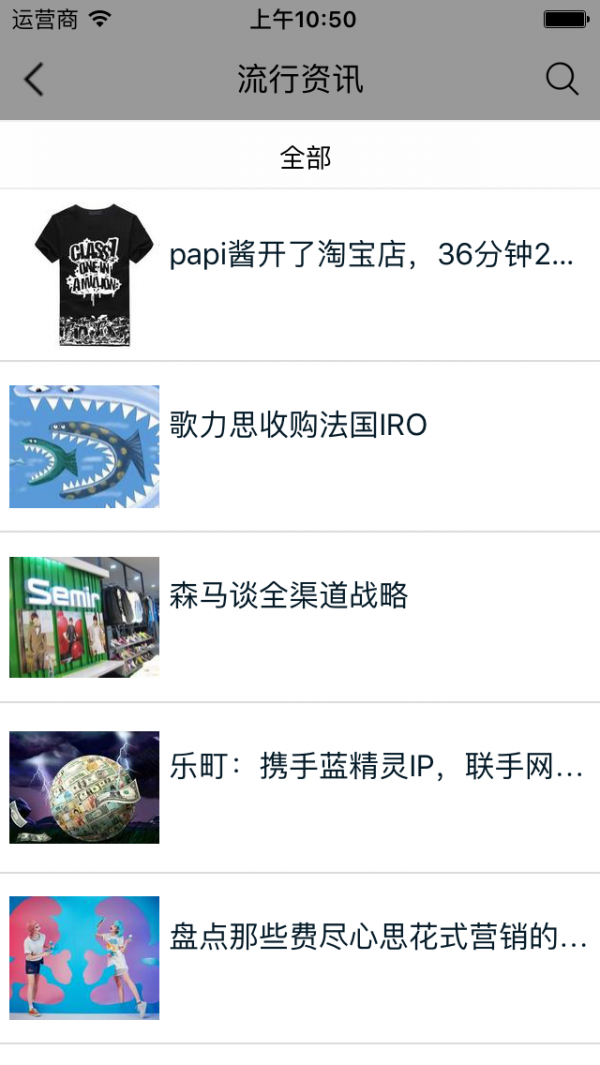Screen dimensions: 600x1065
Task: Select the 全部 category tab
Action: click(305, 157)
